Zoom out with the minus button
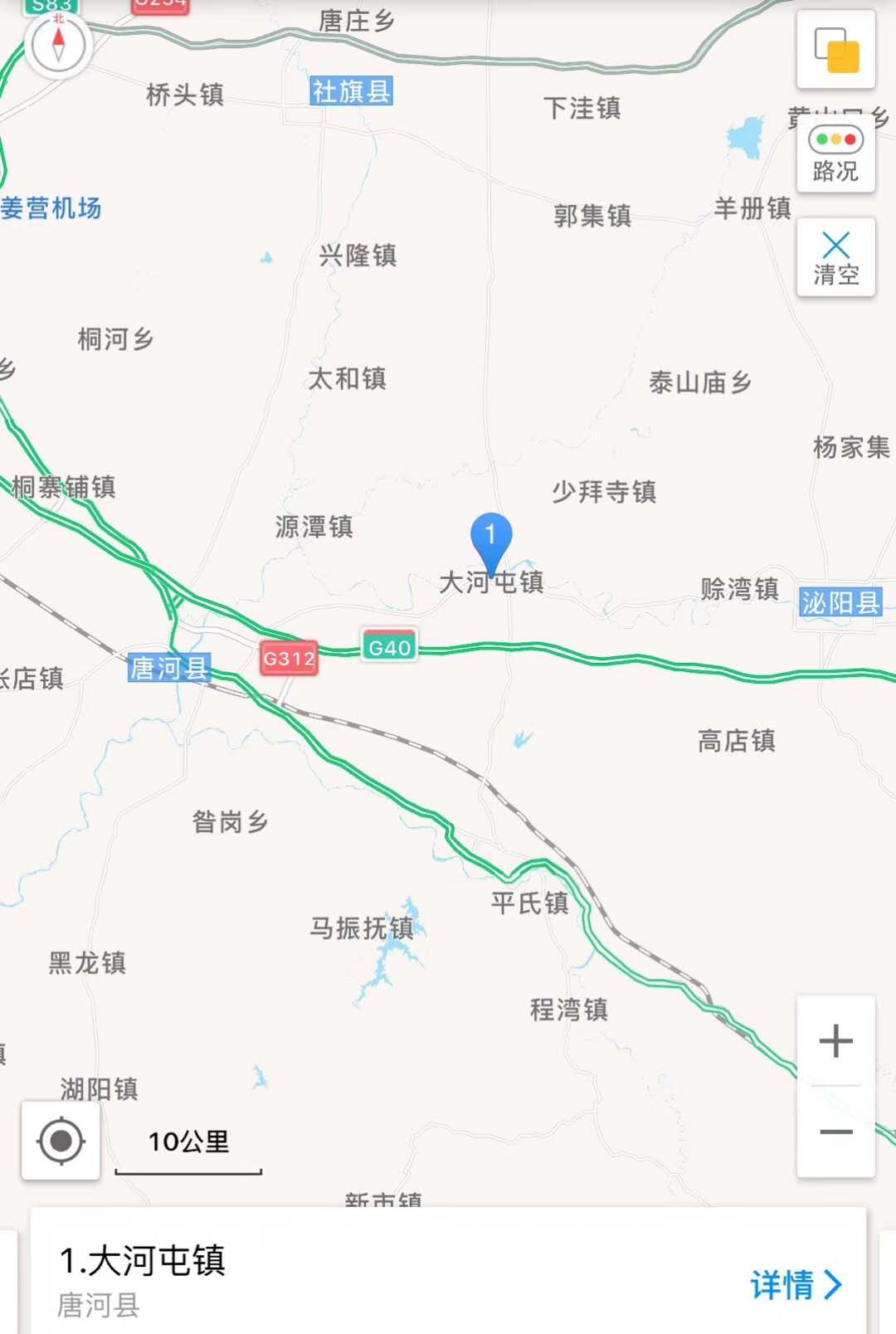The height and width of the screenshot is (1334, 896). tap(835, 1132)
